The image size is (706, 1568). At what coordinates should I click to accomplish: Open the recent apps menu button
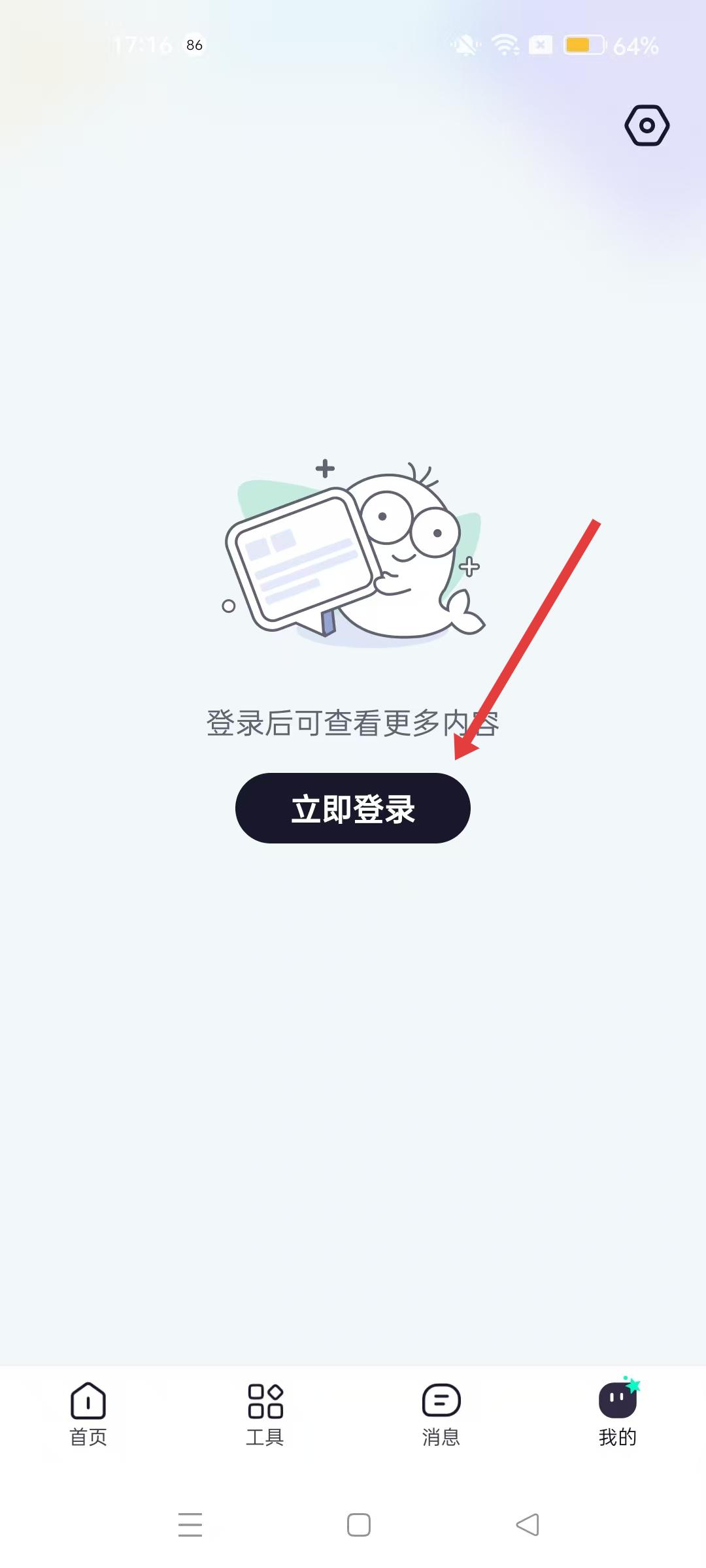click(x=190, y=1525)
